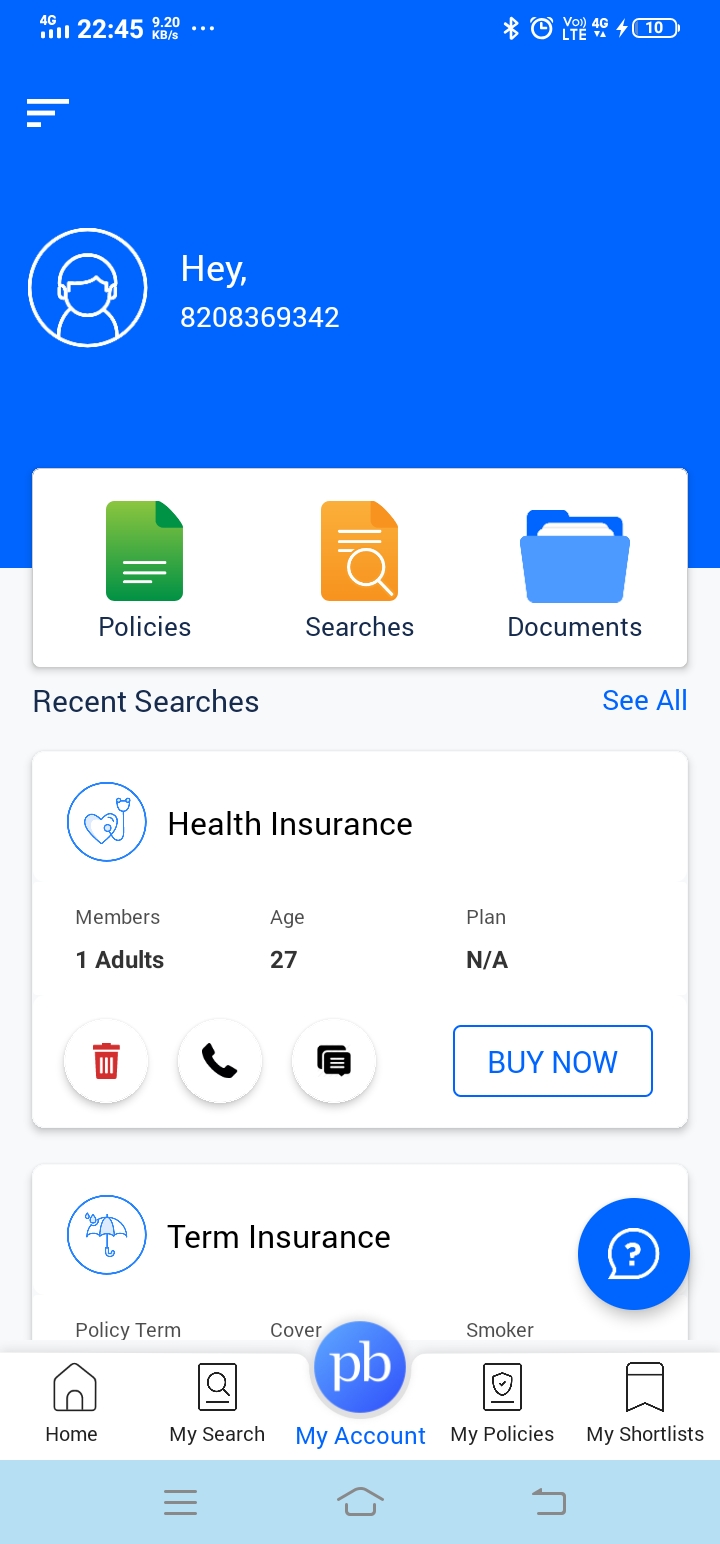The width and height of the screenshot is (720, 1544).
Task: View all recent searches via See All
Action: pyautogui.click(x=644, y=701)
